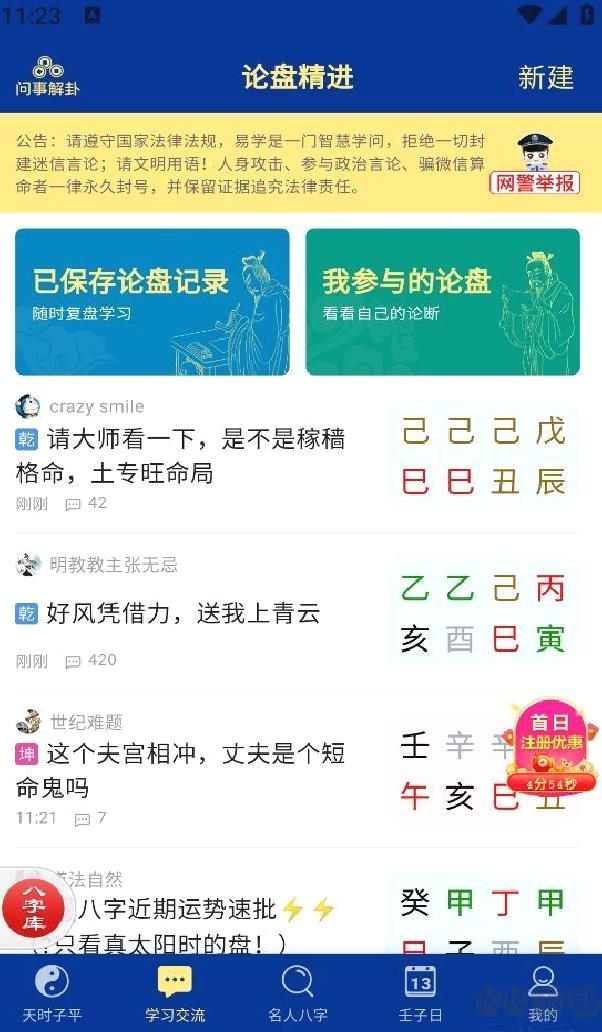Open the post 好风凭借力，送我上青云
The height and width of the screenshot is (1032, 602).
click(x=183, y=613)
